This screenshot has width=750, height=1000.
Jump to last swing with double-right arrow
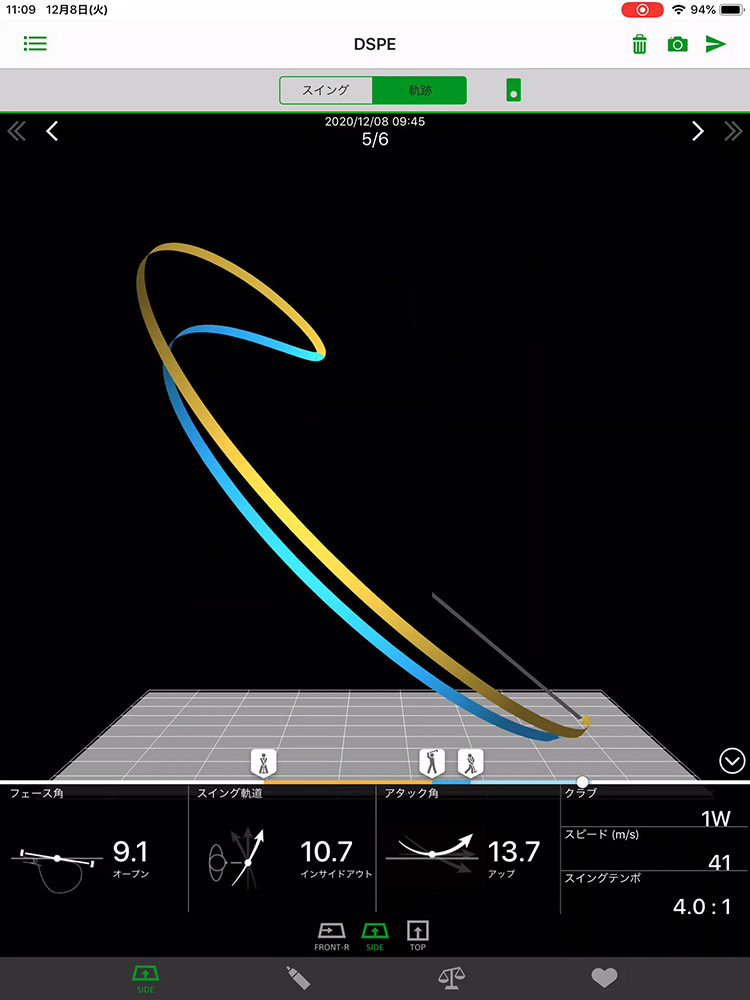[733, 131]
